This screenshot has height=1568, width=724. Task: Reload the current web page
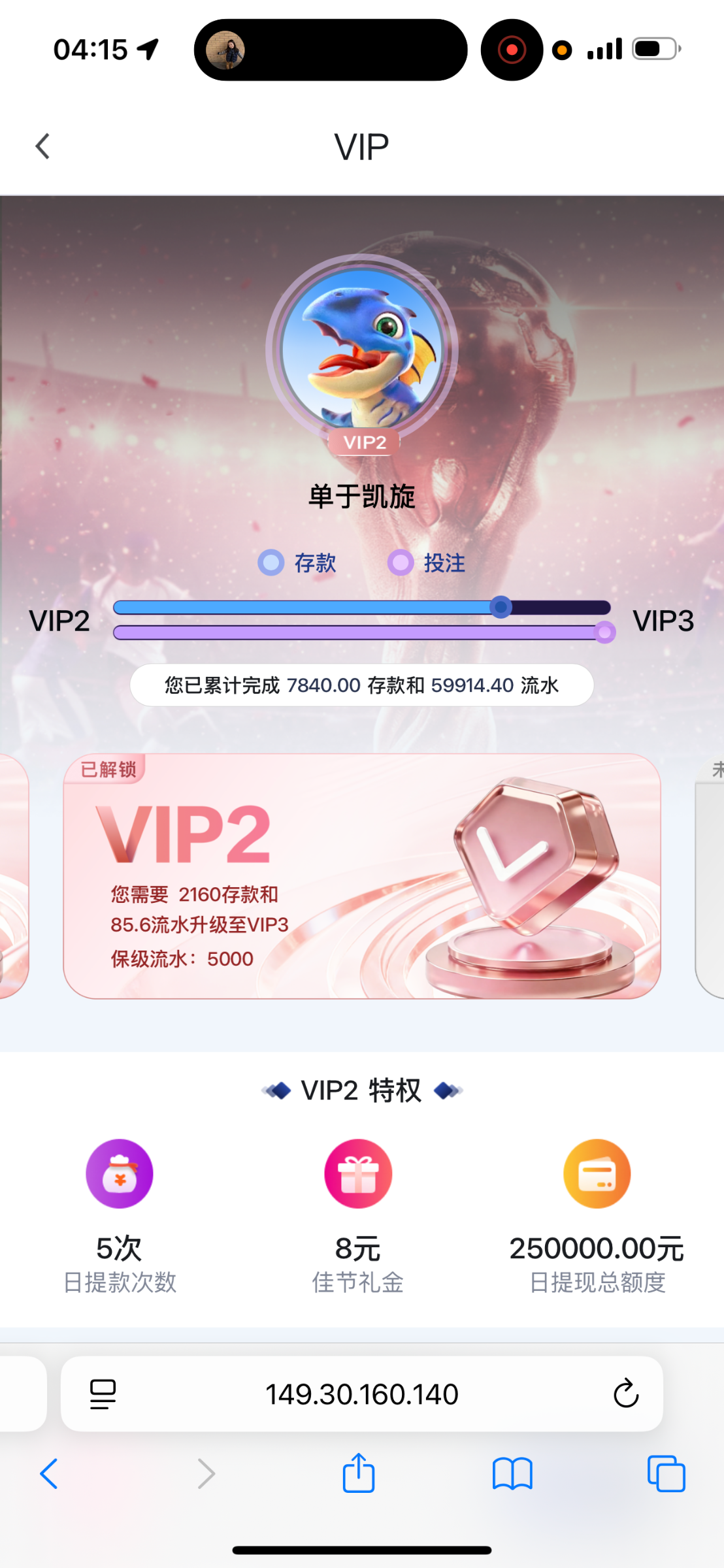click(x=625, y=1394)
